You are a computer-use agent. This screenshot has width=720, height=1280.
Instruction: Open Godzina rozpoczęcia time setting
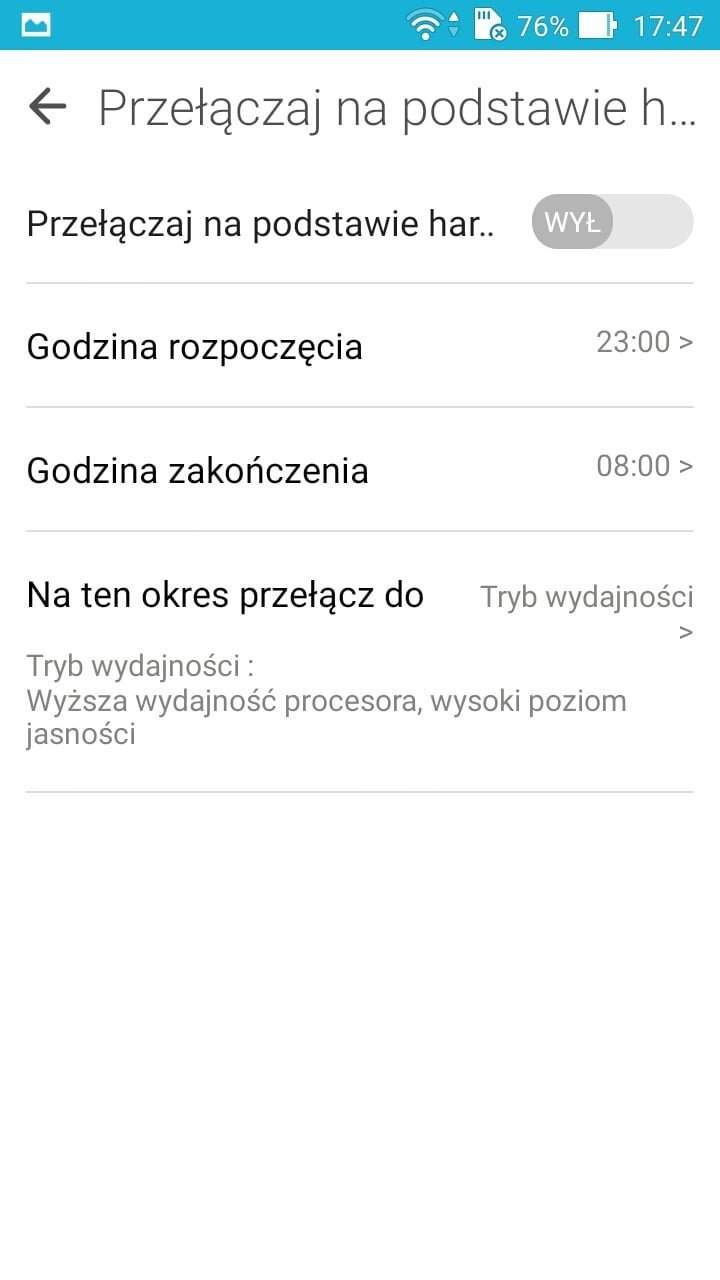point(360,346)
